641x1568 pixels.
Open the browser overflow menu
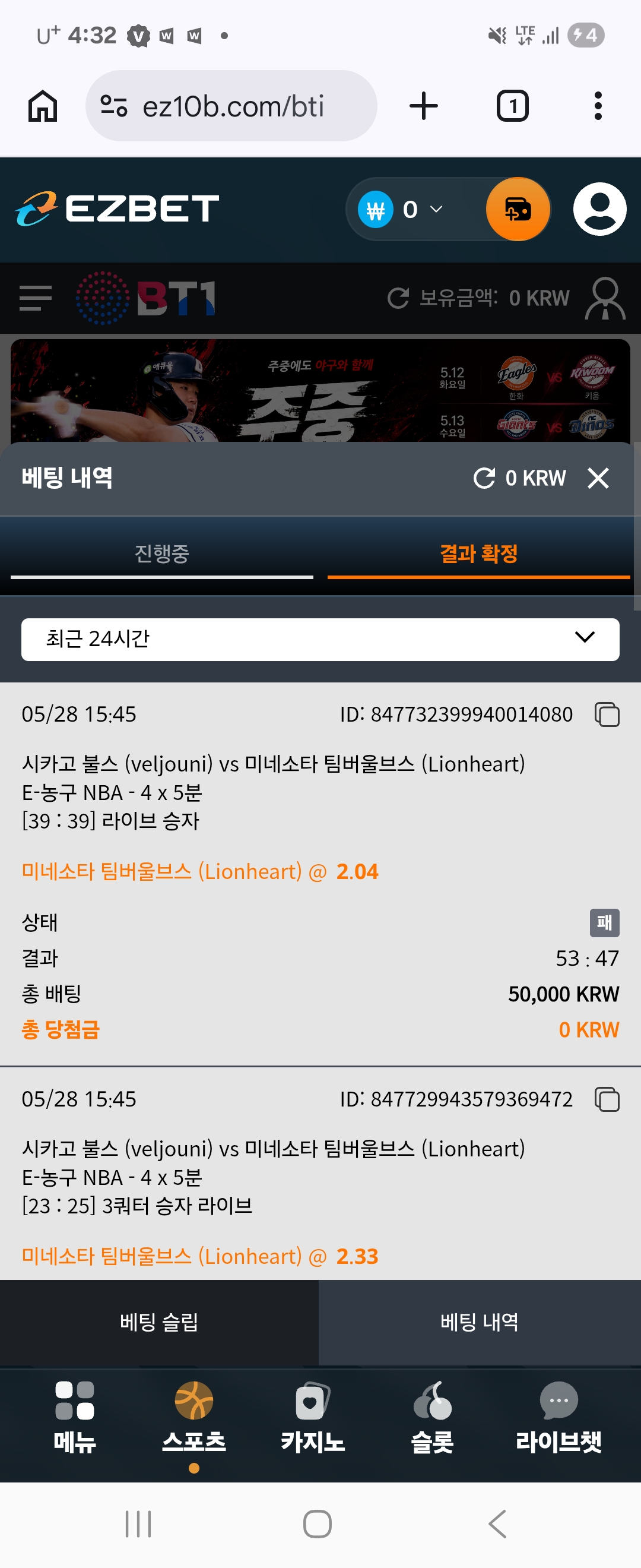(598, 106)
